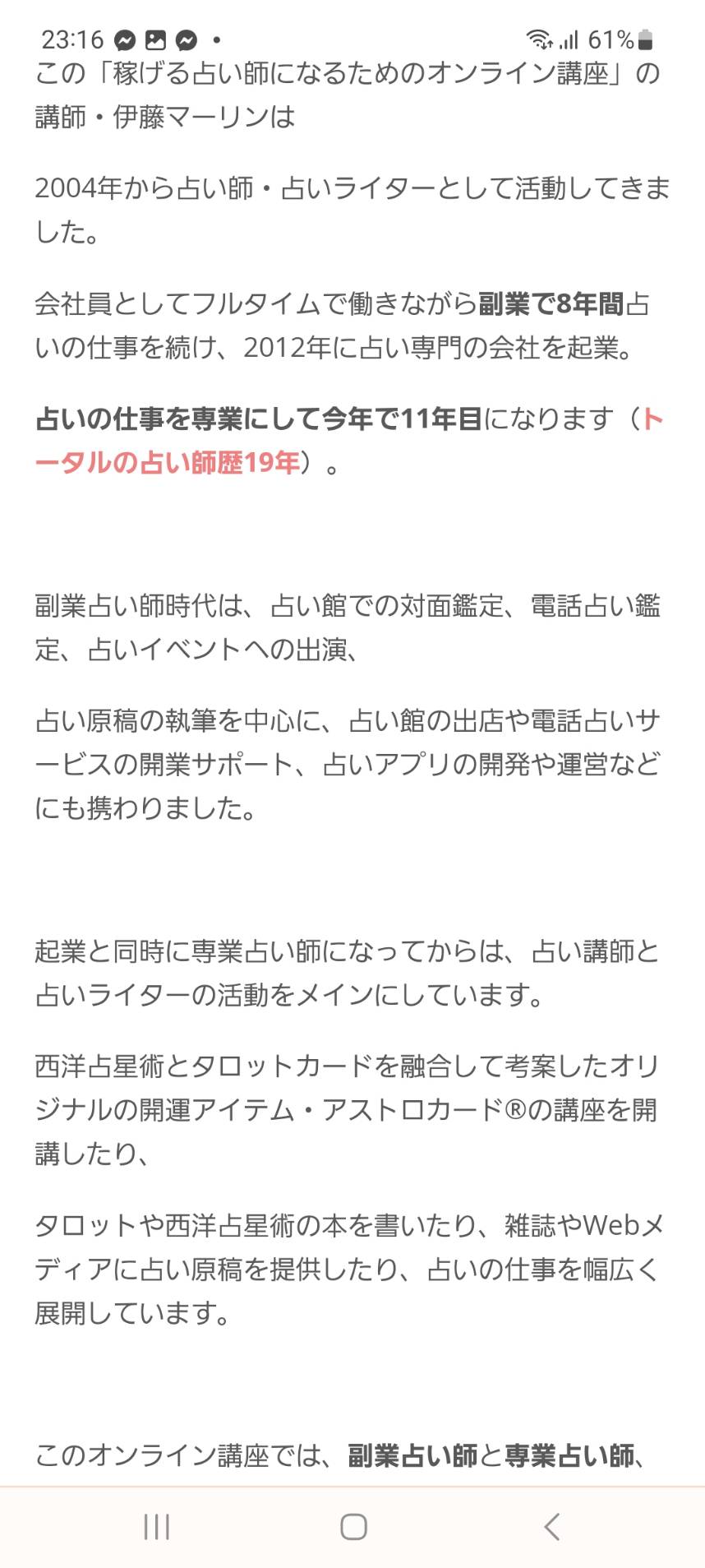The image size is (705, 1568).
Task: Navigate back using the system back button
Action: [552, 1527]
